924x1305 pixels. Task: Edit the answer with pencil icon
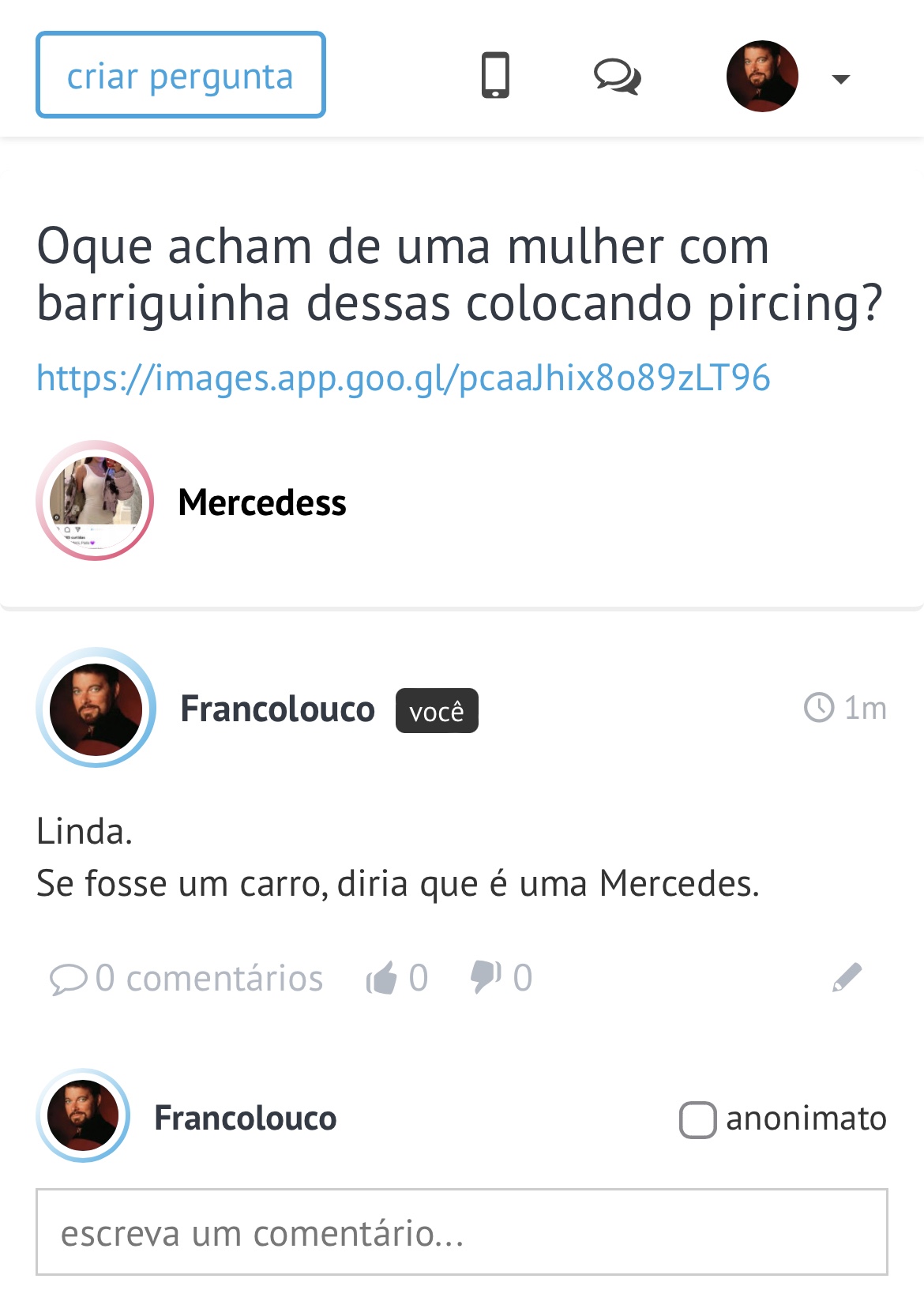(847, 978)
